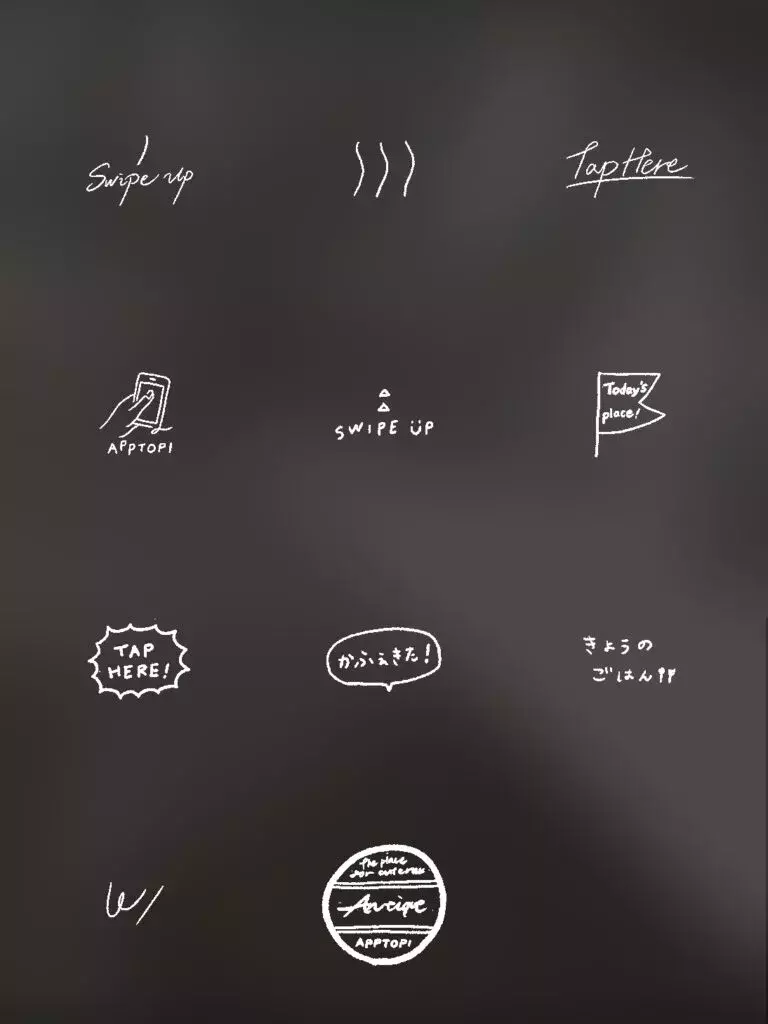
Task: Select the かふぇきた! speech bubble sticker
Action: [x=384, y=660]
